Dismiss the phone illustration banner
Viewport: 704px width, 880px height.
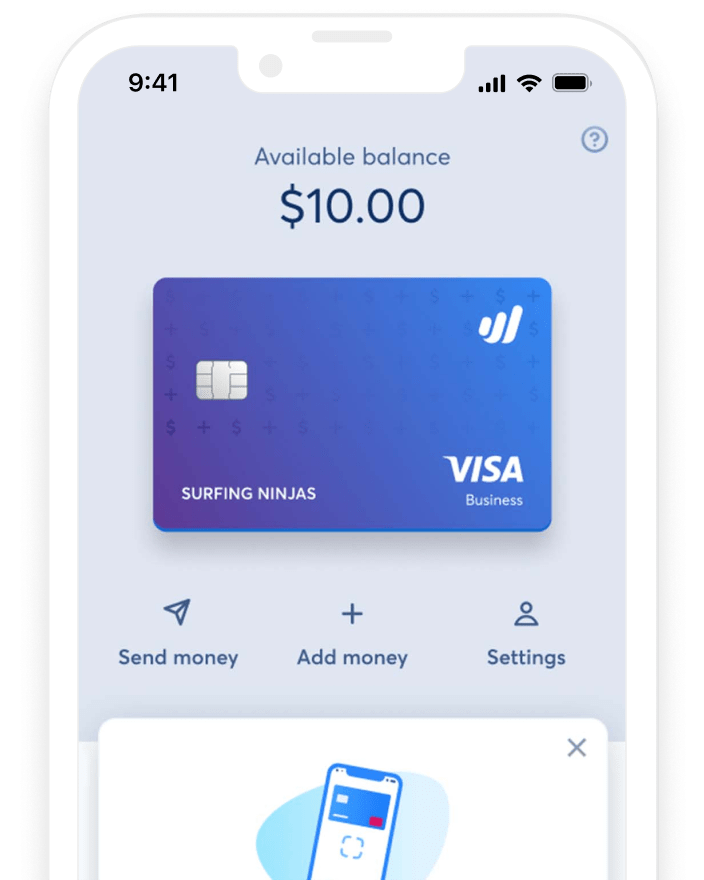point(577,747)
